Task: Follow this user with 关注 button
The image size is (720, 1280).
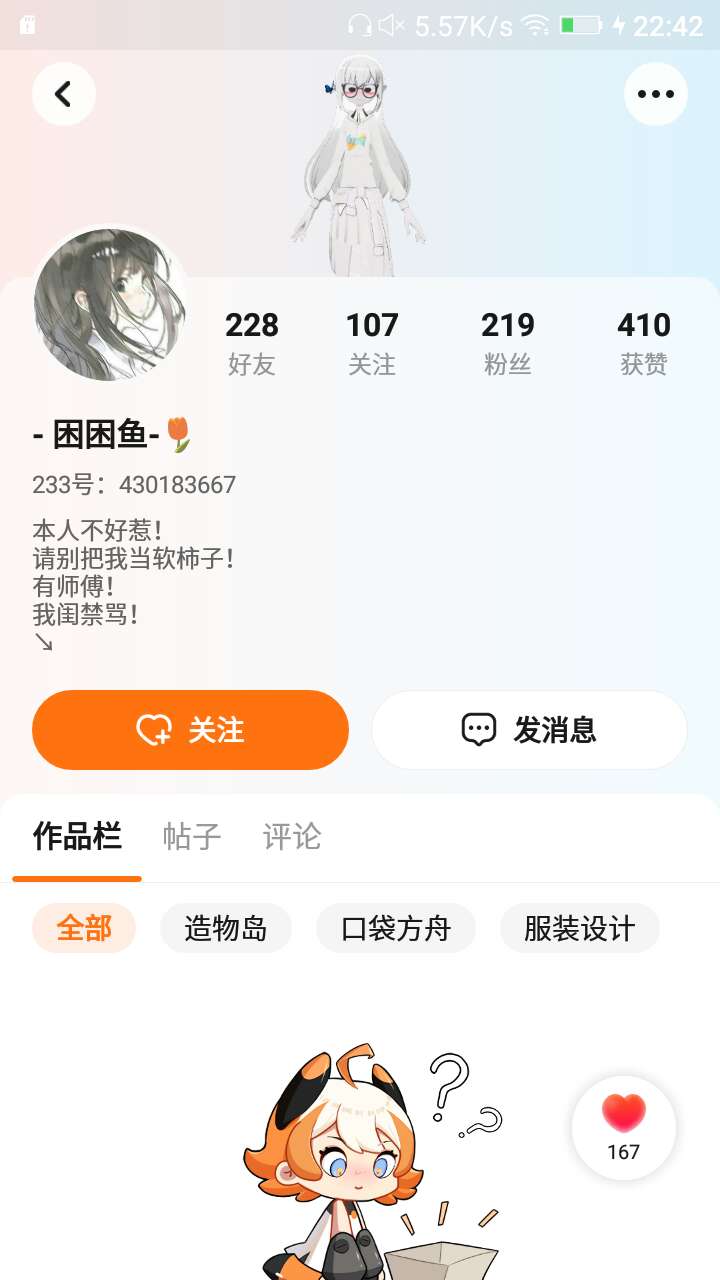Action: (x=190, y=730)
